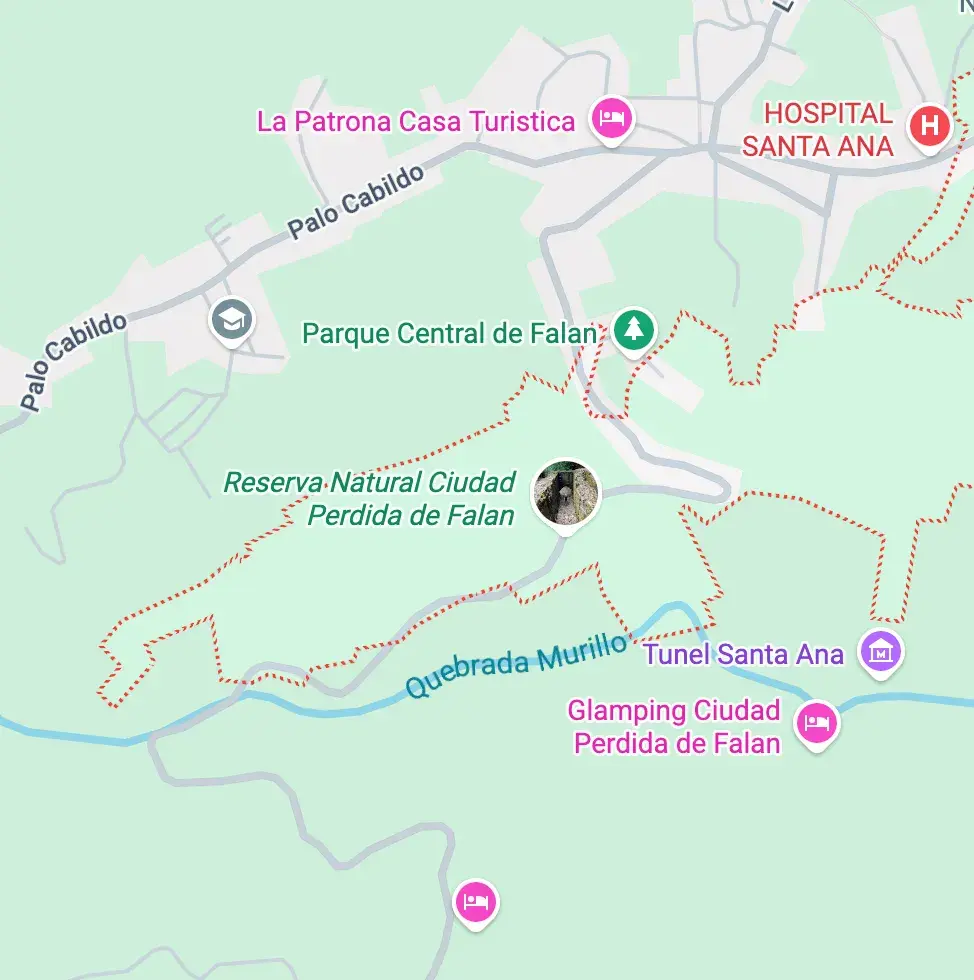Image resolution: width=974 pixels, height=980 pixels.
Task: Select the Tunel Santa Ana museum pin
Action: click(880, 652)
